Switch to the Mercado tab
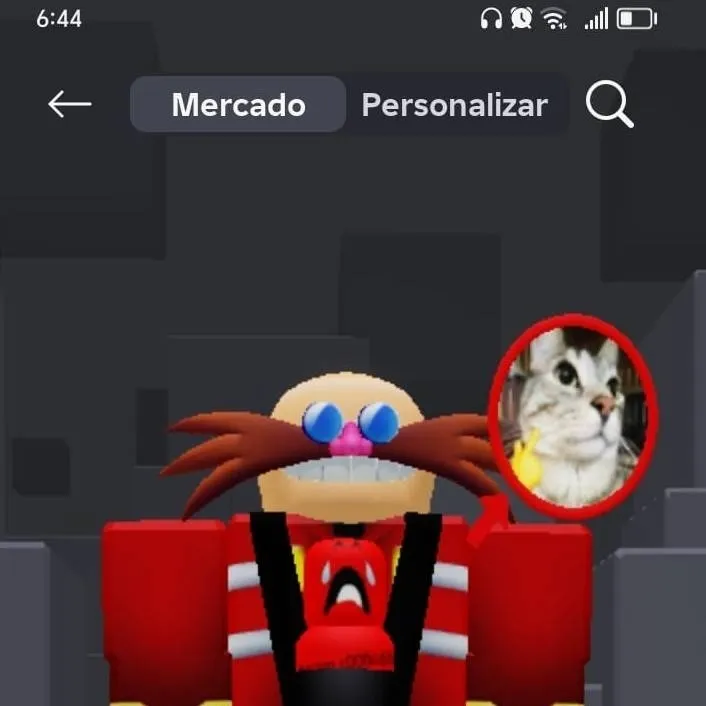706x706 pixels. 238,105
